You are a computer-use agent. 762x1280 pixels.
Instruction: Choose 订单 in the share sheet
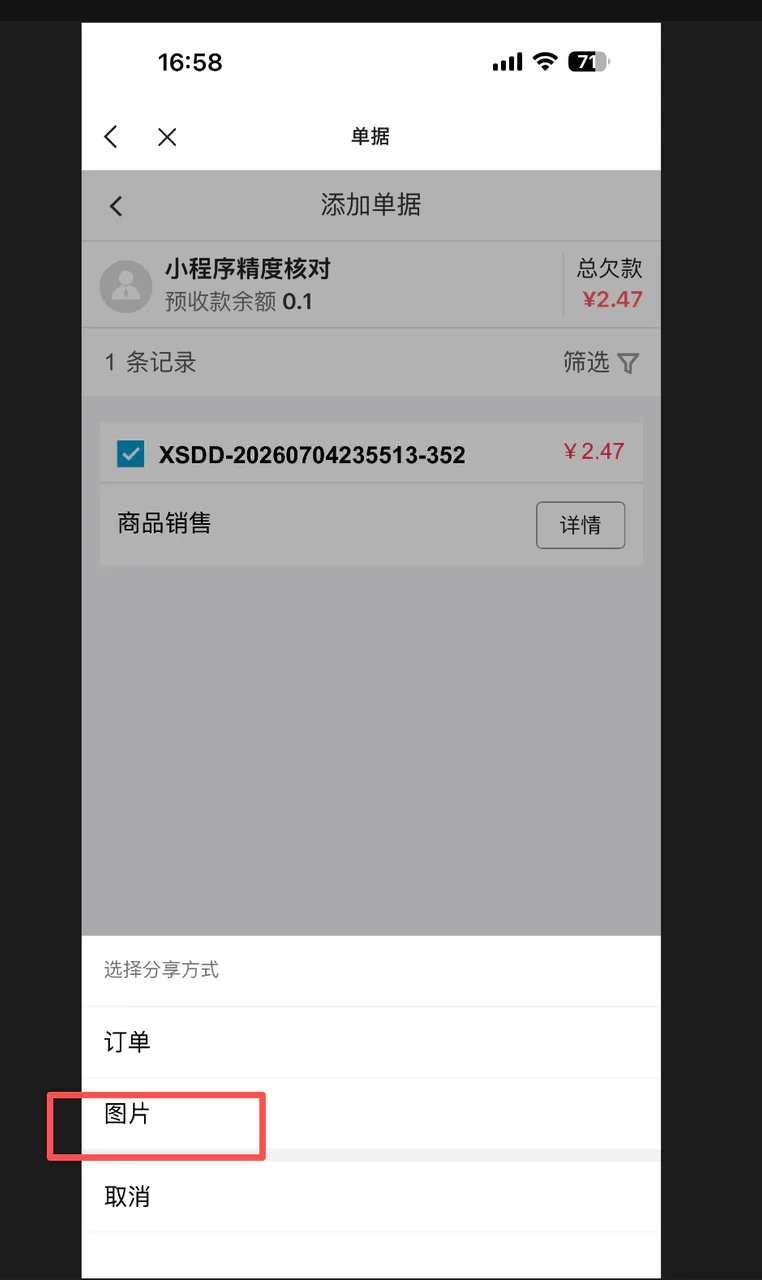tap(371, 1042)
